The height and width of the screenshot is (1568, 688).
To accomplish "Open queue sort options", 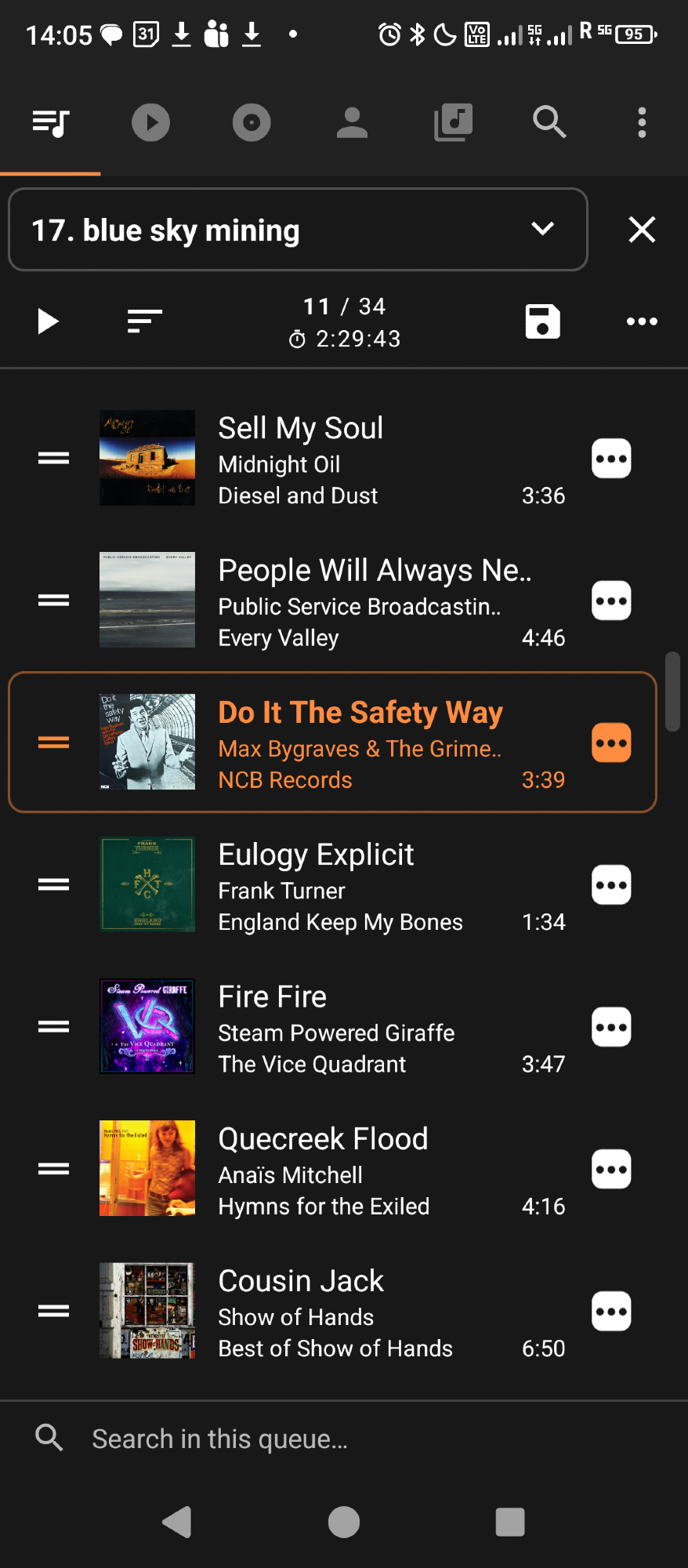I will [x=145, y=321].
